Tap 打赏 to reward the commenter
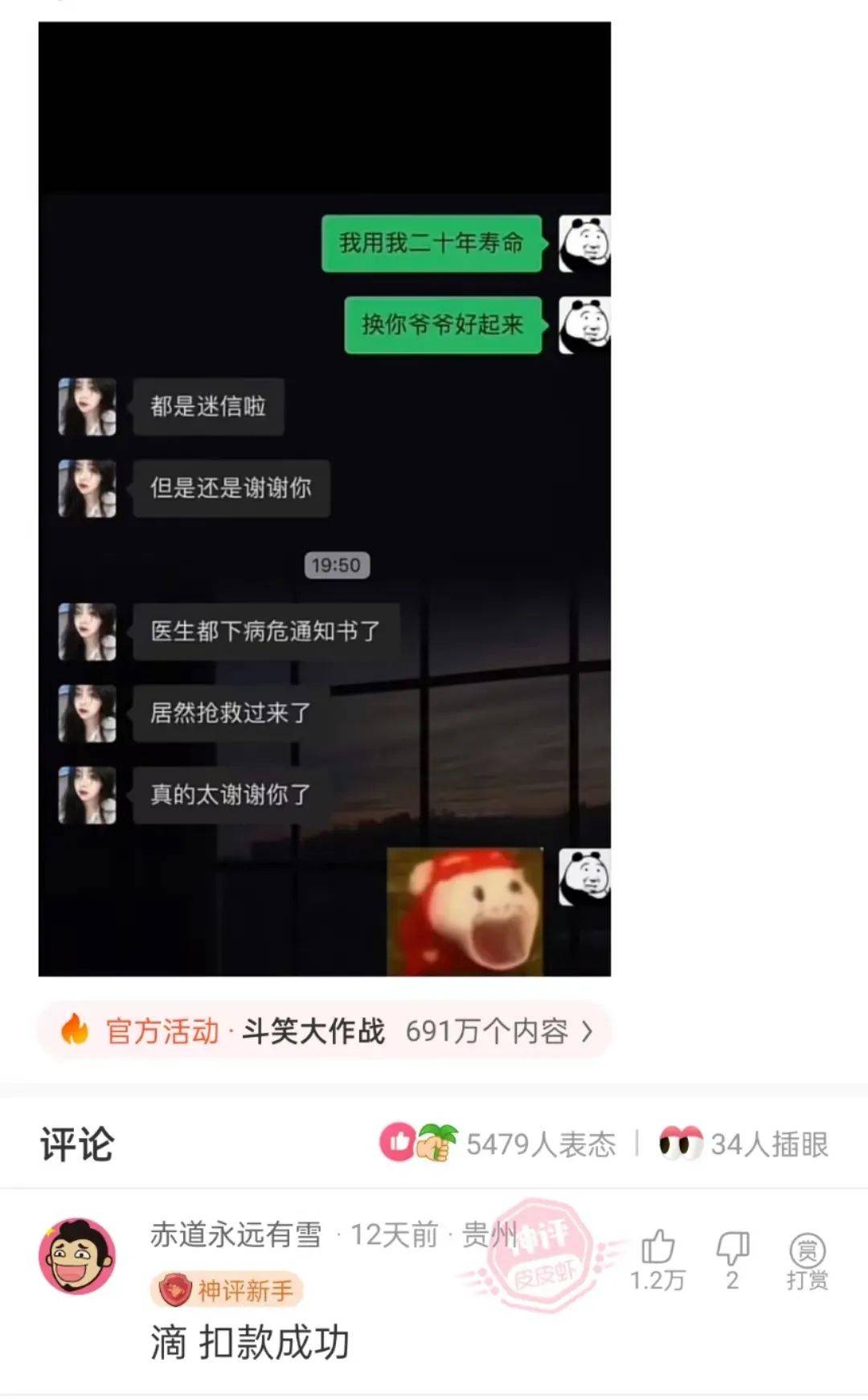Screen dimensions: 868x1400 pyautogui.click(x=807, y=1260)
